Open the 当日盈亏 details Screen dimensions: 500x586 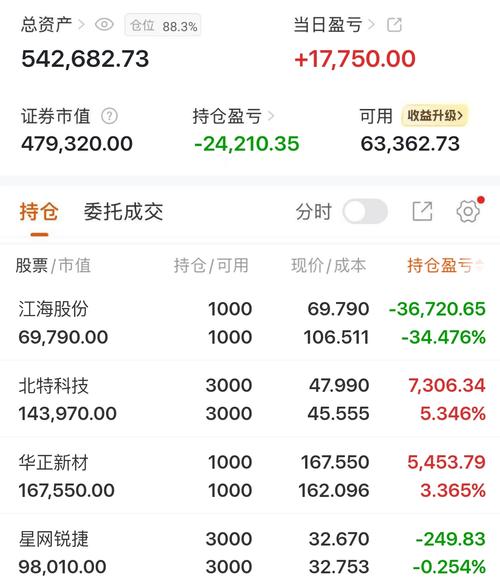[x=334, y=25]
